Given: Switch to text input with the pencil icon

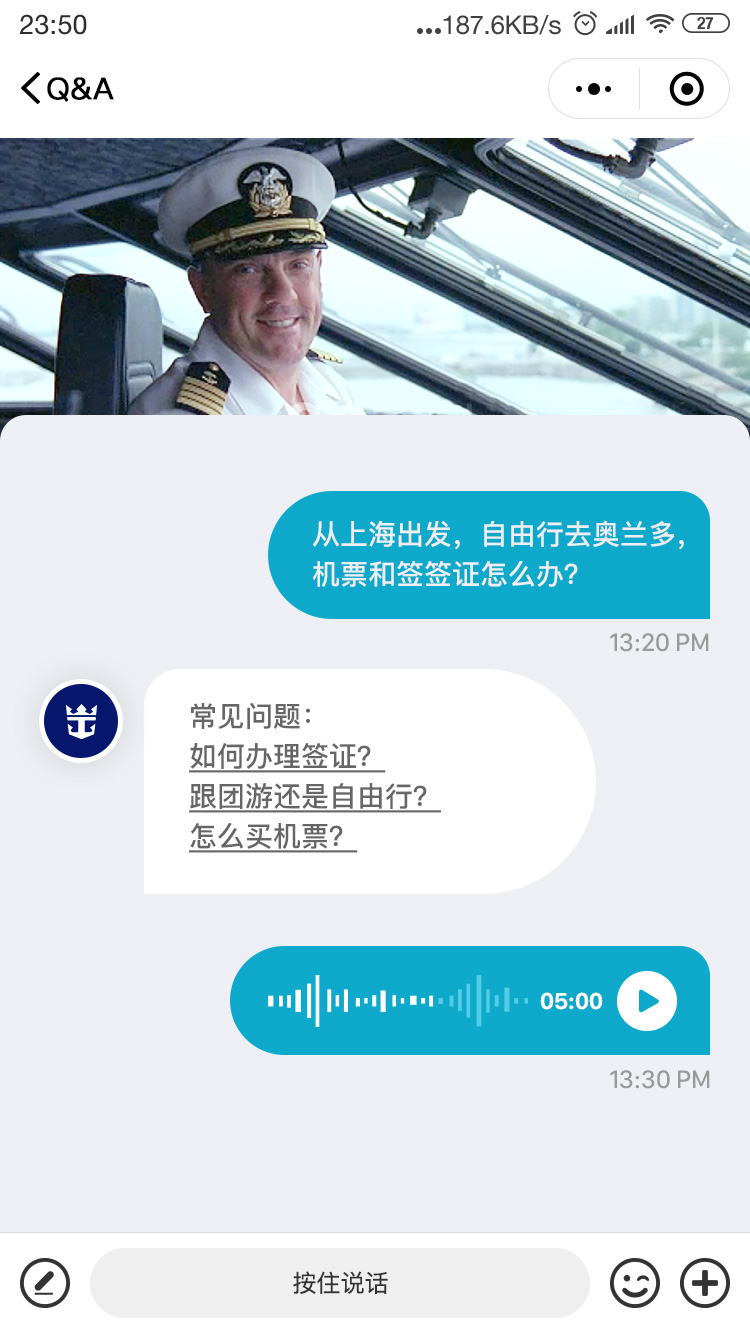Looking at the screenshot, I should [x=45, y=1283].
